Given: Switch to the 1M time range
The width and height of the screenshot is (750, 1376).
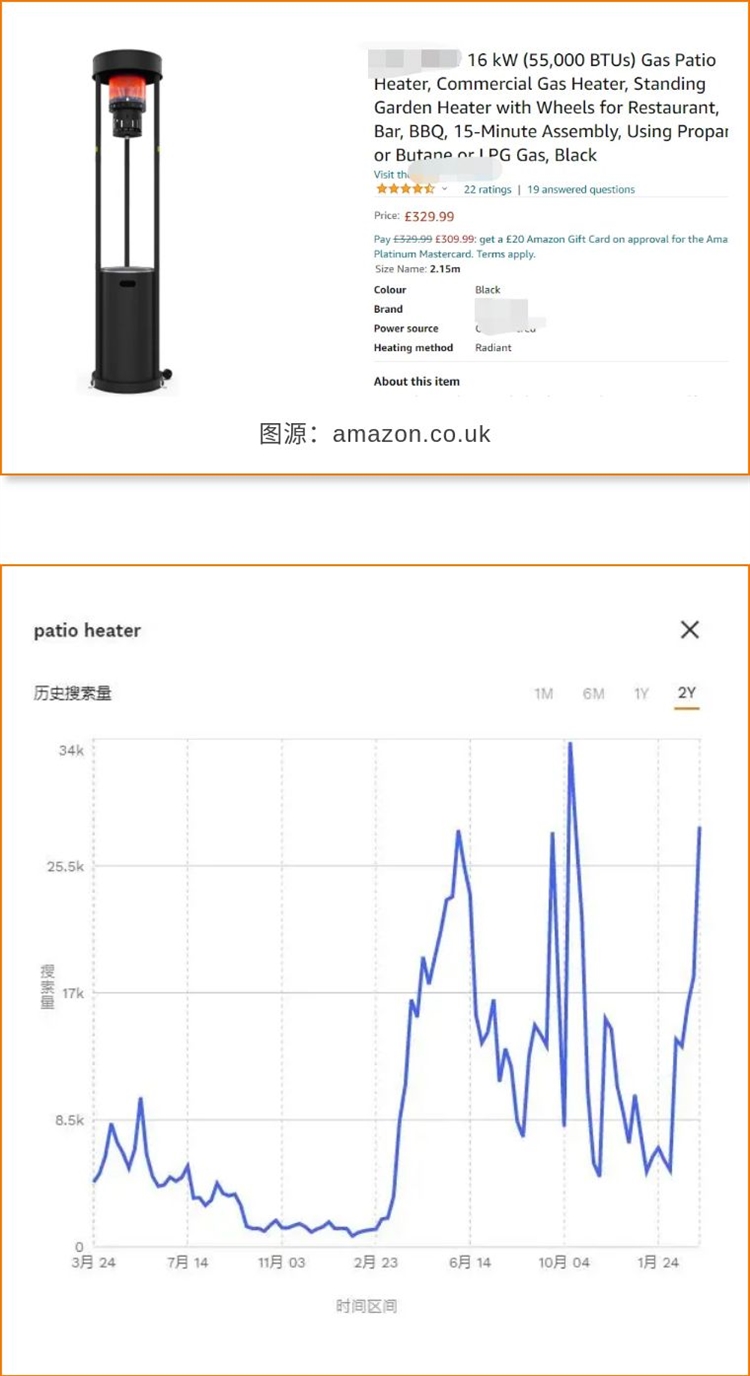Looking at the screenshot, I should tap(543, 692).
